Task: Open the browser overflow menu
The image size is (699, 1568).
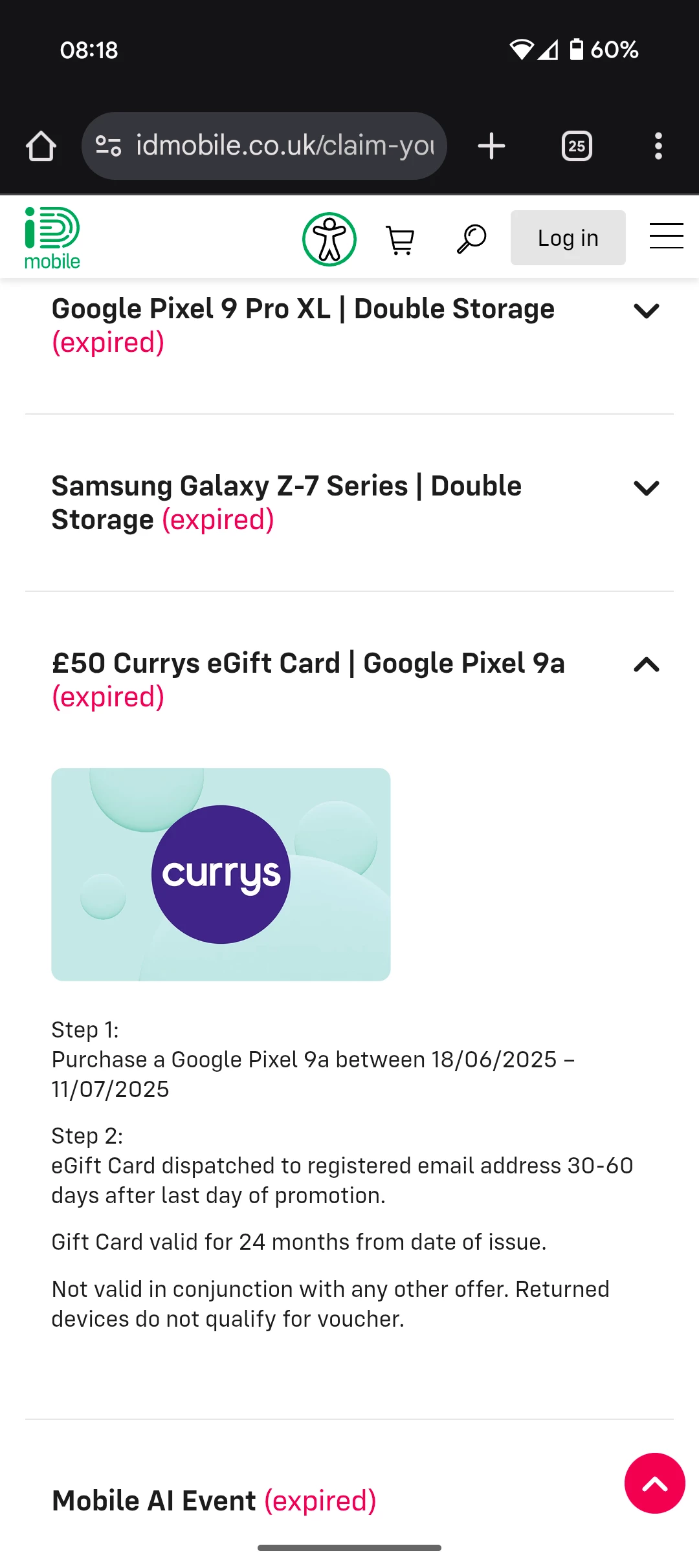Action: tap(658, 146)
